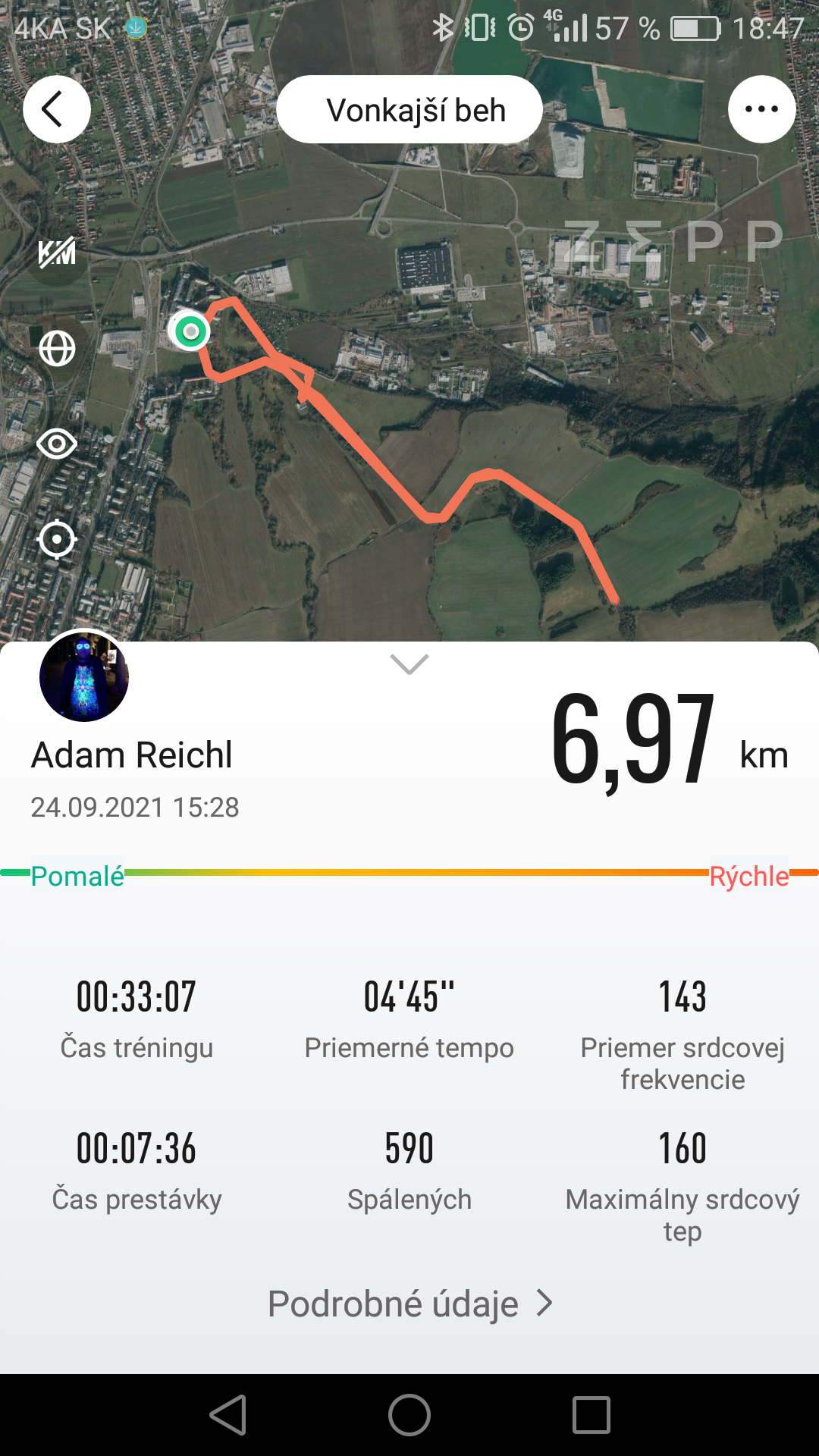Toggle the KM kilometer markers icon
This screenshot has height=1456, width=819.
coord(57,253)
